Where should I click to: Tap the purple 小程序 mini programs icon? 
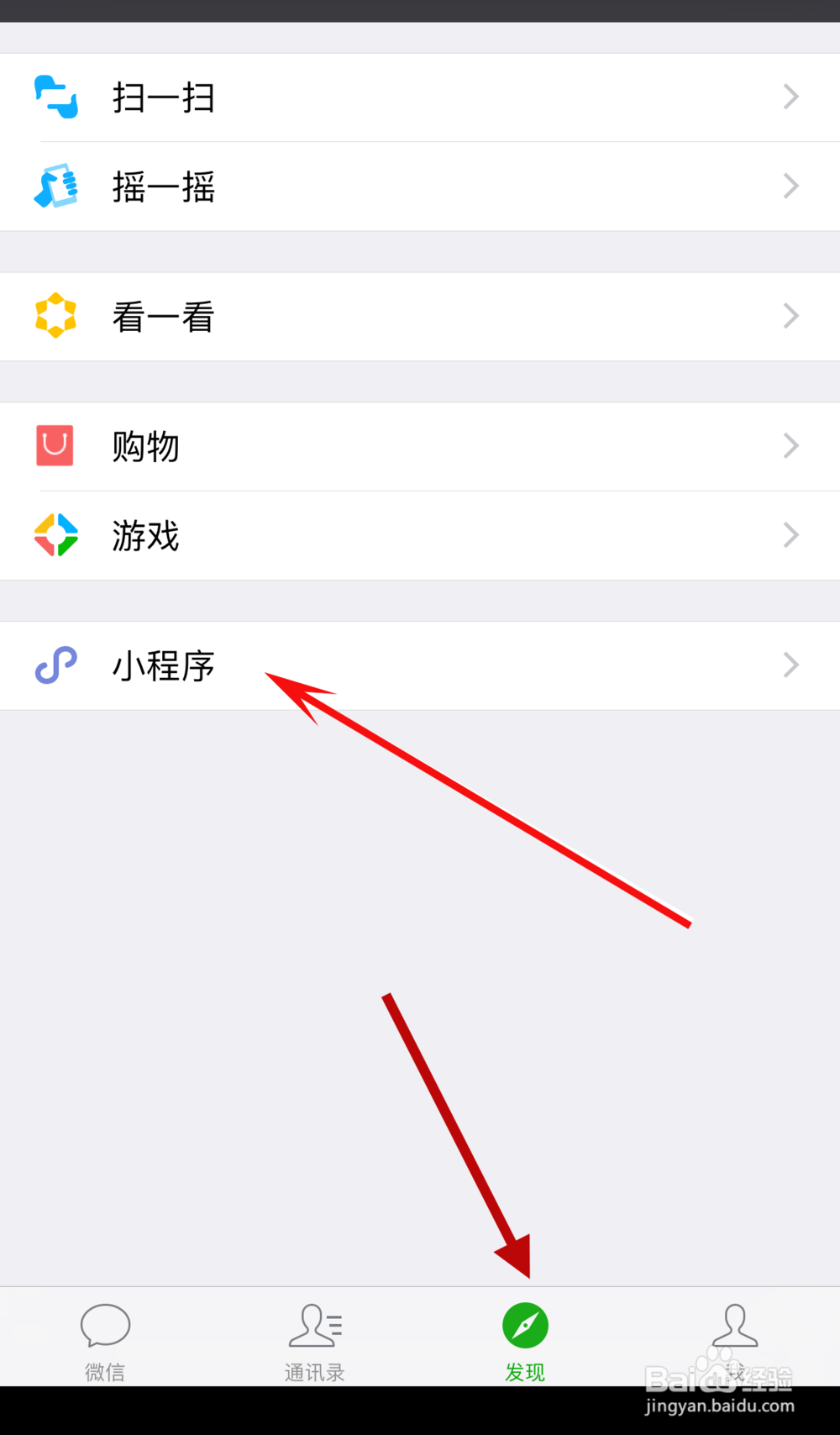tap(55, 665)
